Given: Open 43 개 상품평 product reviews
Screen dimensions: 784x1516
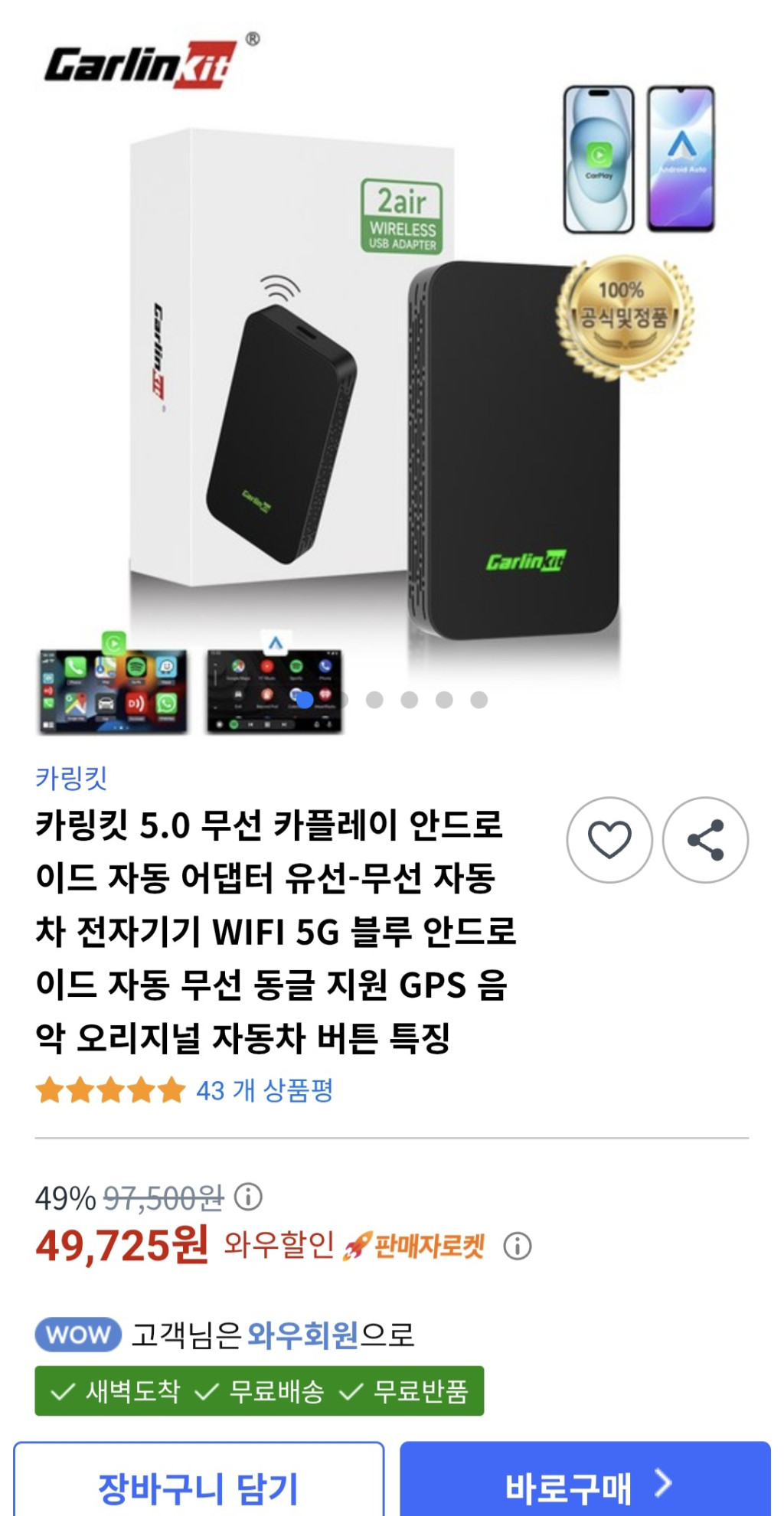Looking at the screenshot, I should tap(265, 1092).
